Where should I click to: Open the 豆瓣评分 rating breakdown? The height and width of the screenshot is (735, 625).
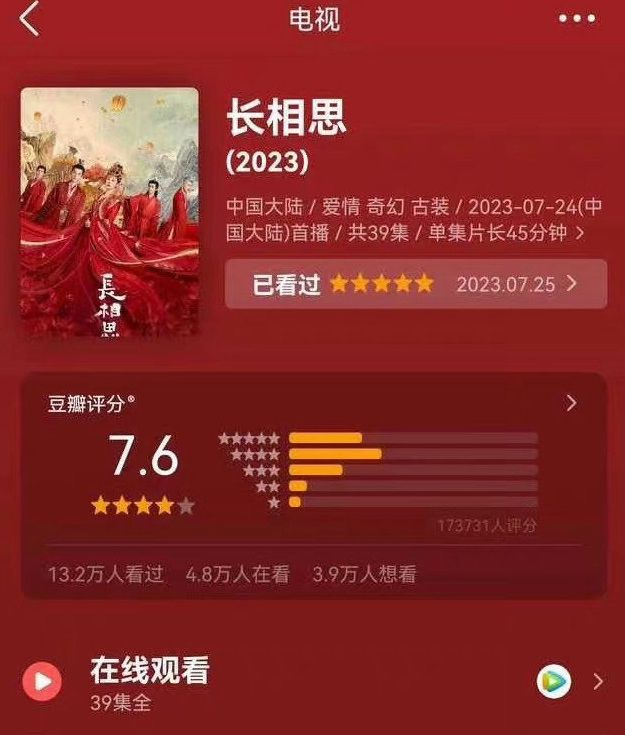[x=570, y=403]
